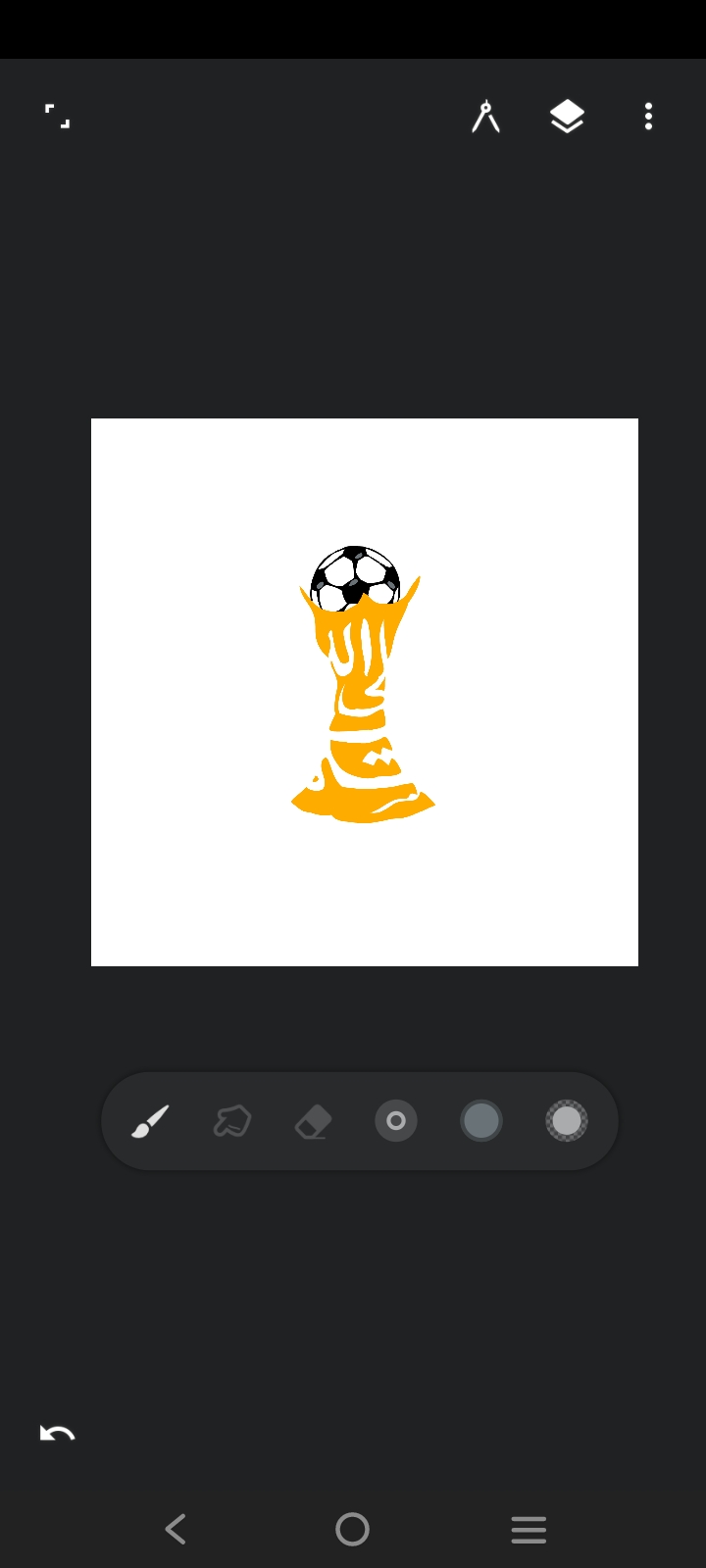The height and width of the screenshot is (1568, 706).
Task: Undo the last stroke
Action: [58, 1434]
